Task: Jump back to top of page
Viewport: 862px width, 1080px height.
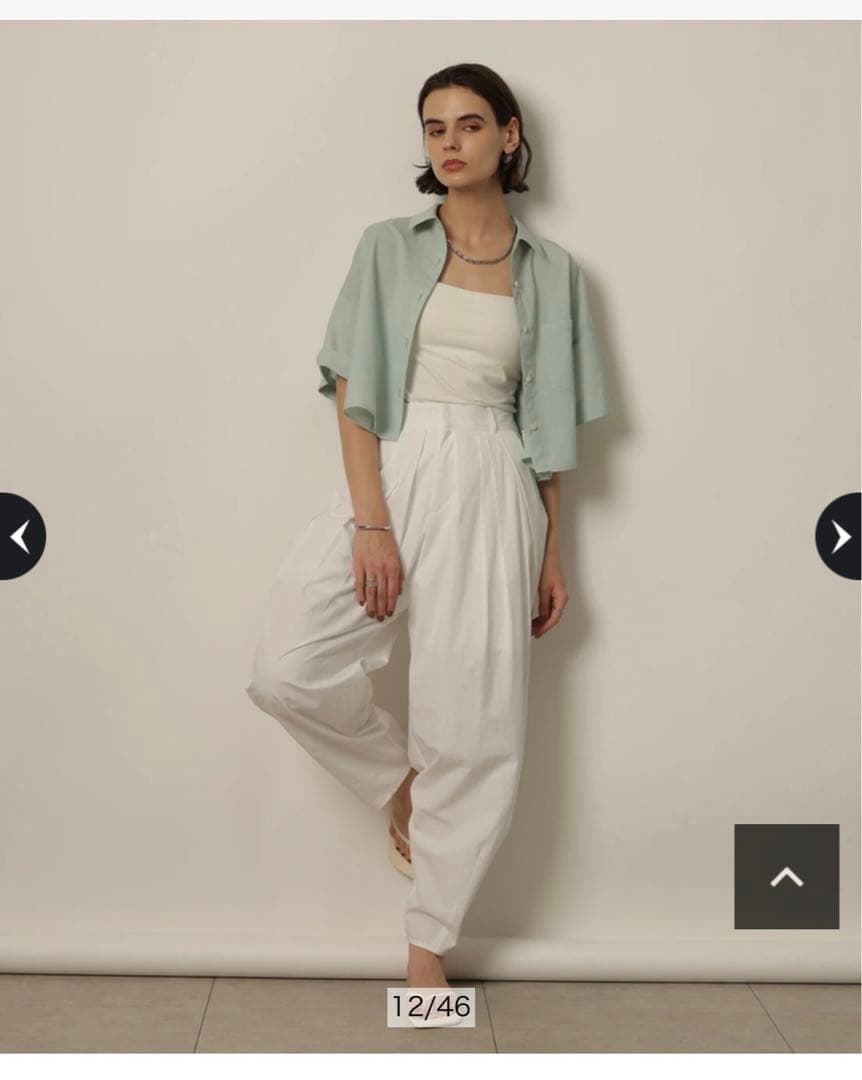Action: point(786,877)
